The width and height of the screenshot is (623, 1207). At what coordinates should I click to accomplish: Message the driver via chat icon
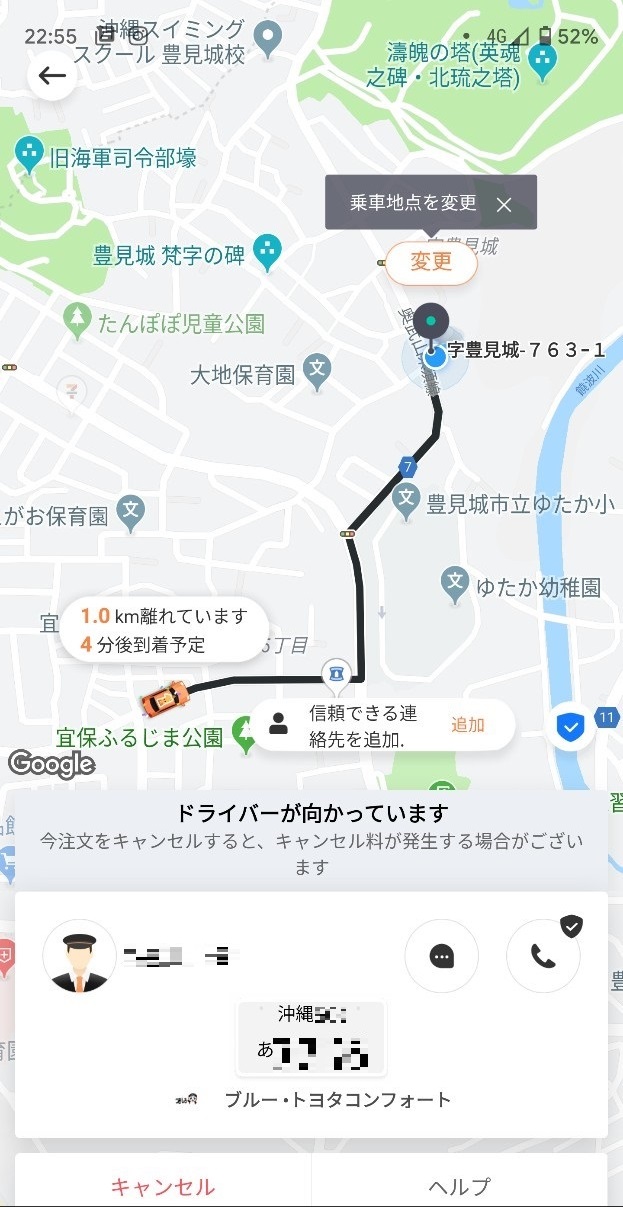(x=442, y=956)
